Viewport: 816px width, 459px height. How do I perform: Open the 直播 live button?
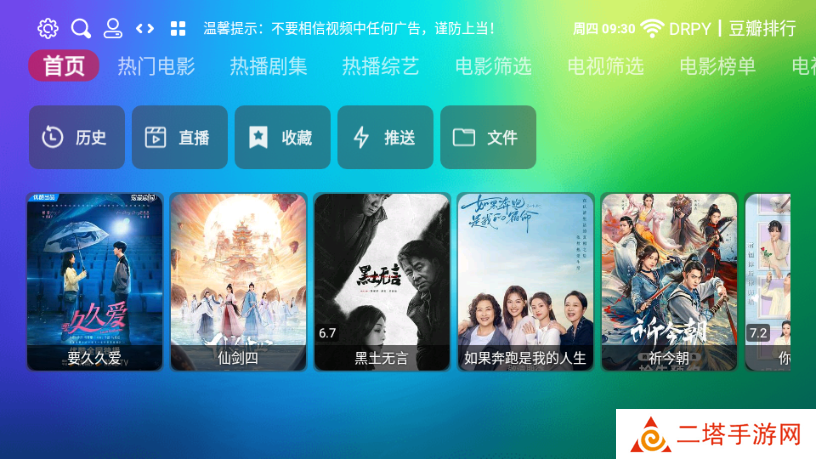click(x=180, y=137)
